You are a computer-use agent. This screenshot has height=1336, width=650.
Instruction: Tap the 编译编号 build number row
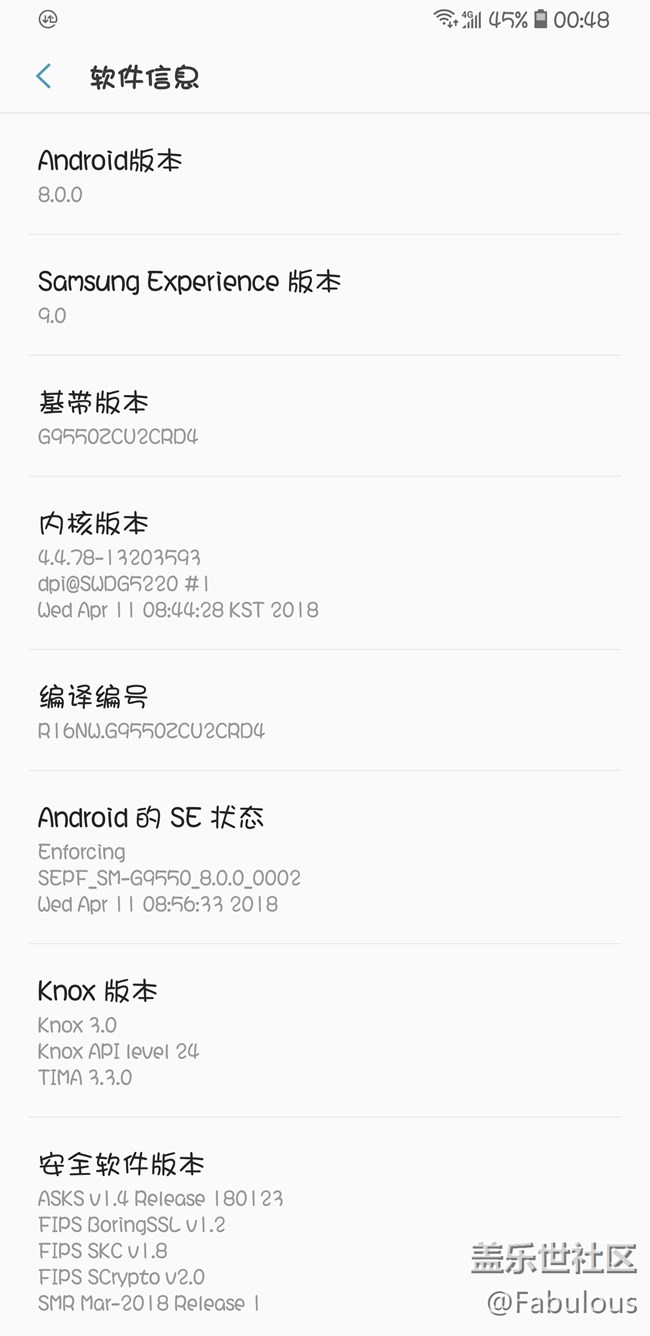click(x=325, y=711)
